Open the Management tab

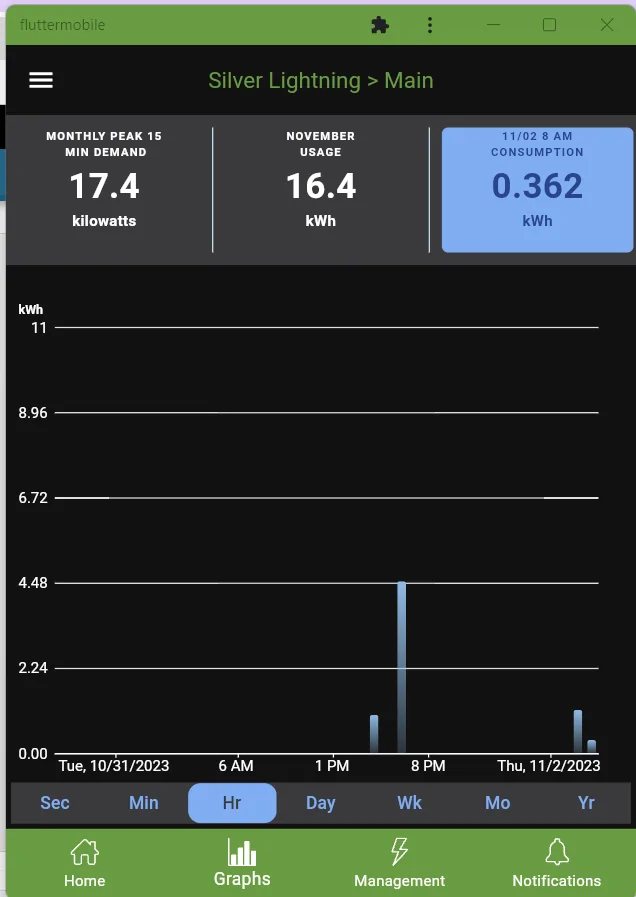tap(399, 863)
